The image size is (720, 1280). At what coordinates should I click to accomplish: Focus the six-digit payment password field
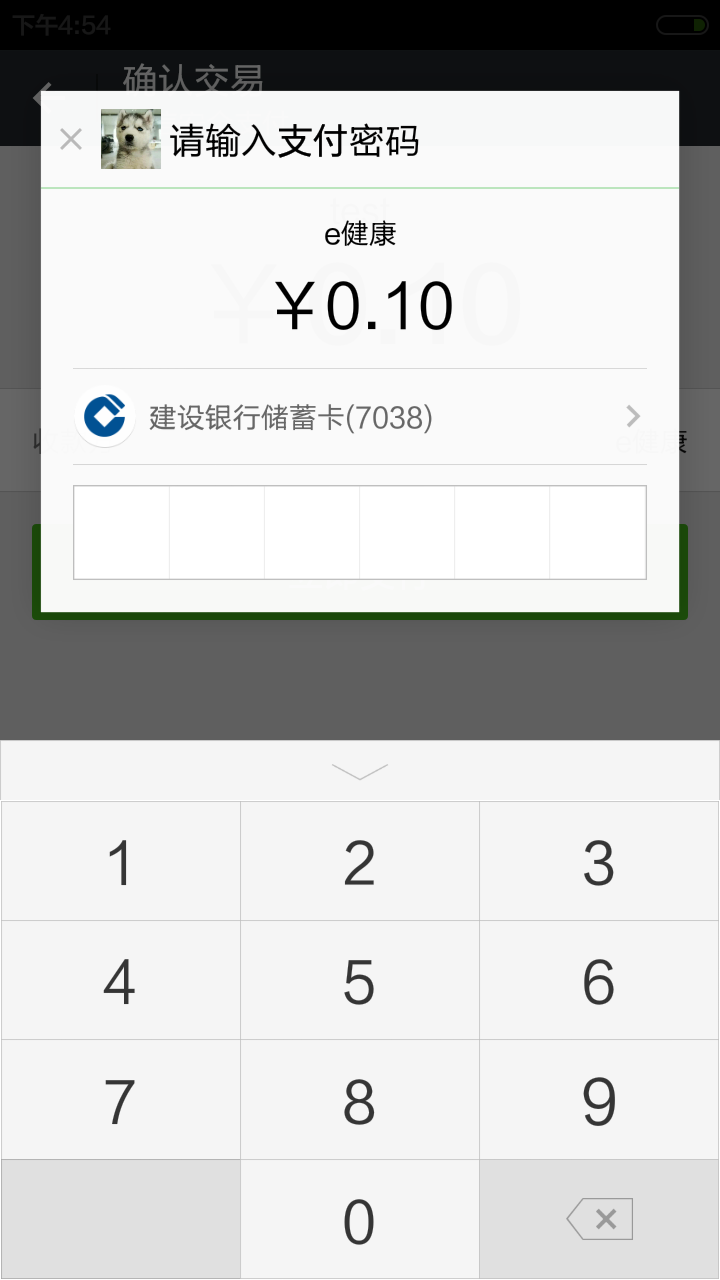360,532
